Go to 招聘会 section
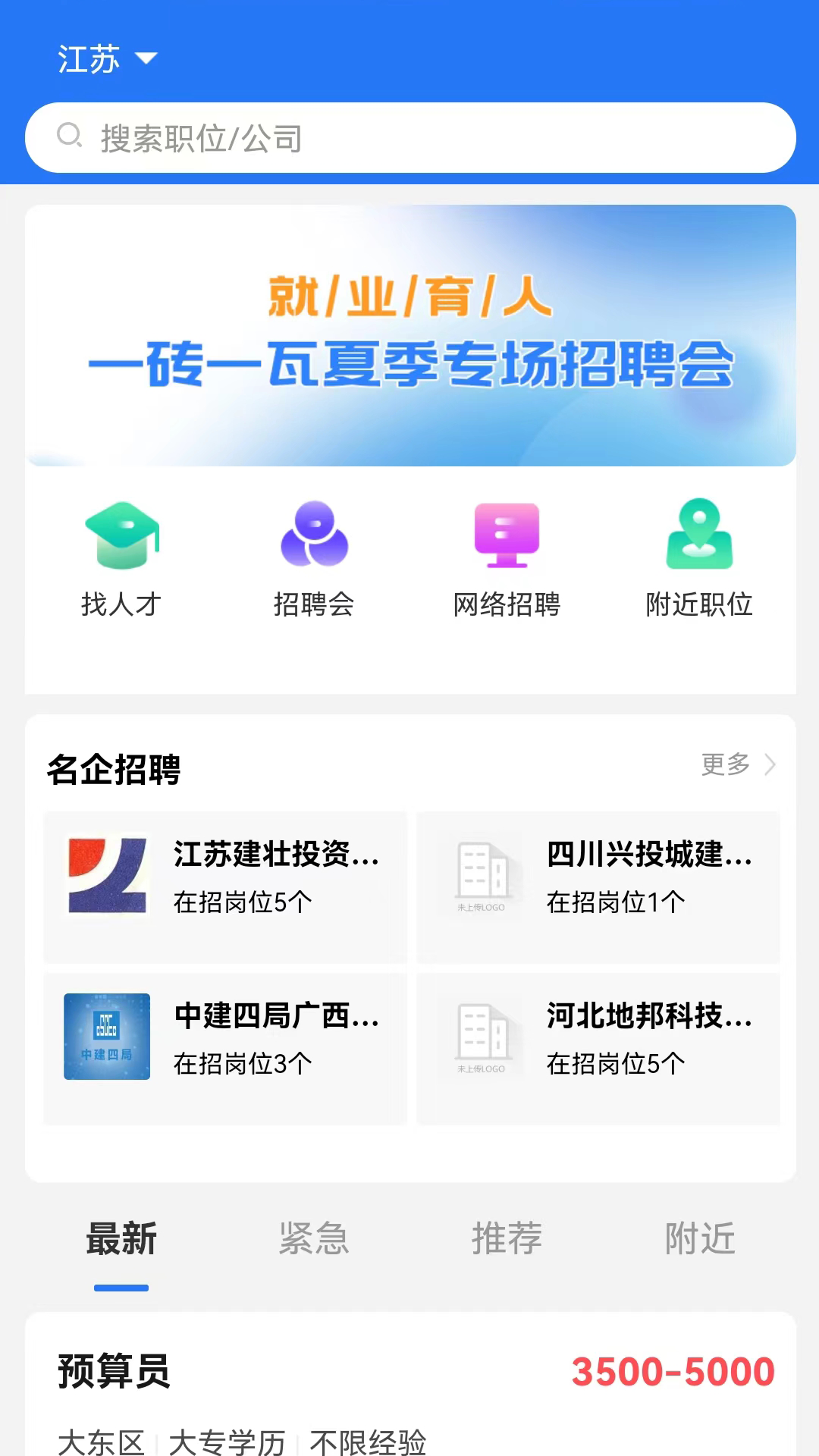 [314, 560]
